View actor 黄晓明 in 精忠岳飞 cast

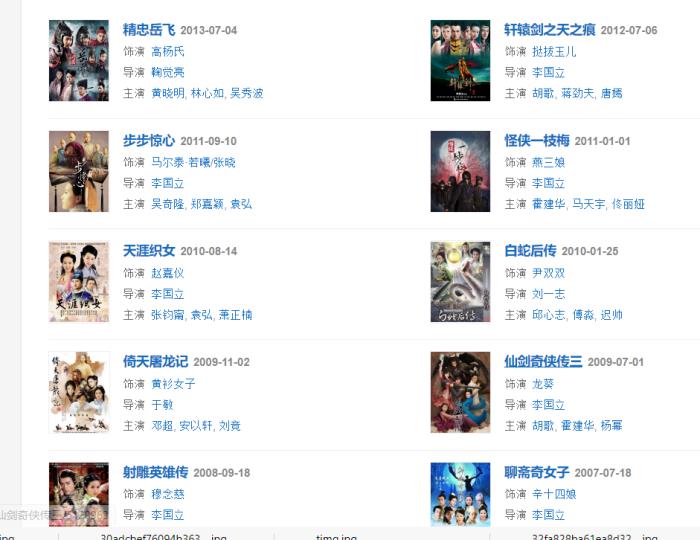168,93
